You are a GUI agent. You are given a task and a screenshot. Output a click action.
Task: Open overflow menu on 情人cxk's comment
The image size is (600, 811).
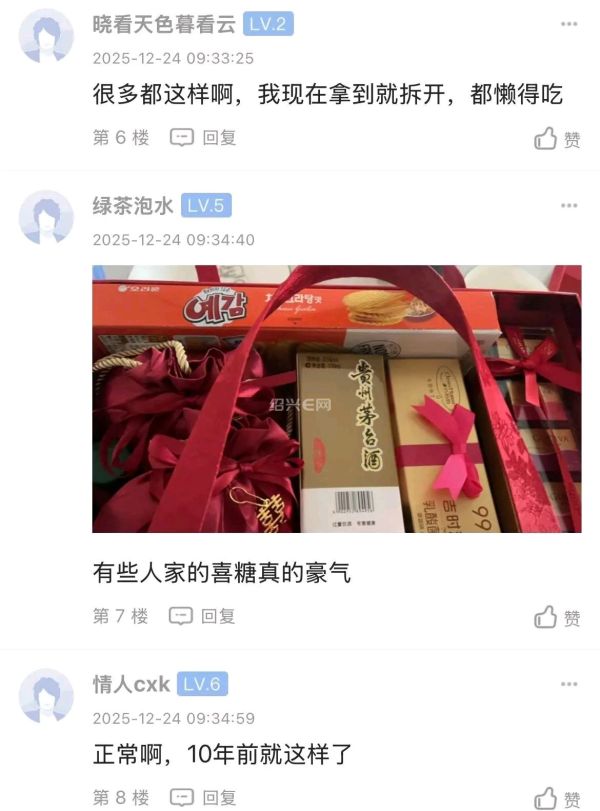tap(569, 684)
